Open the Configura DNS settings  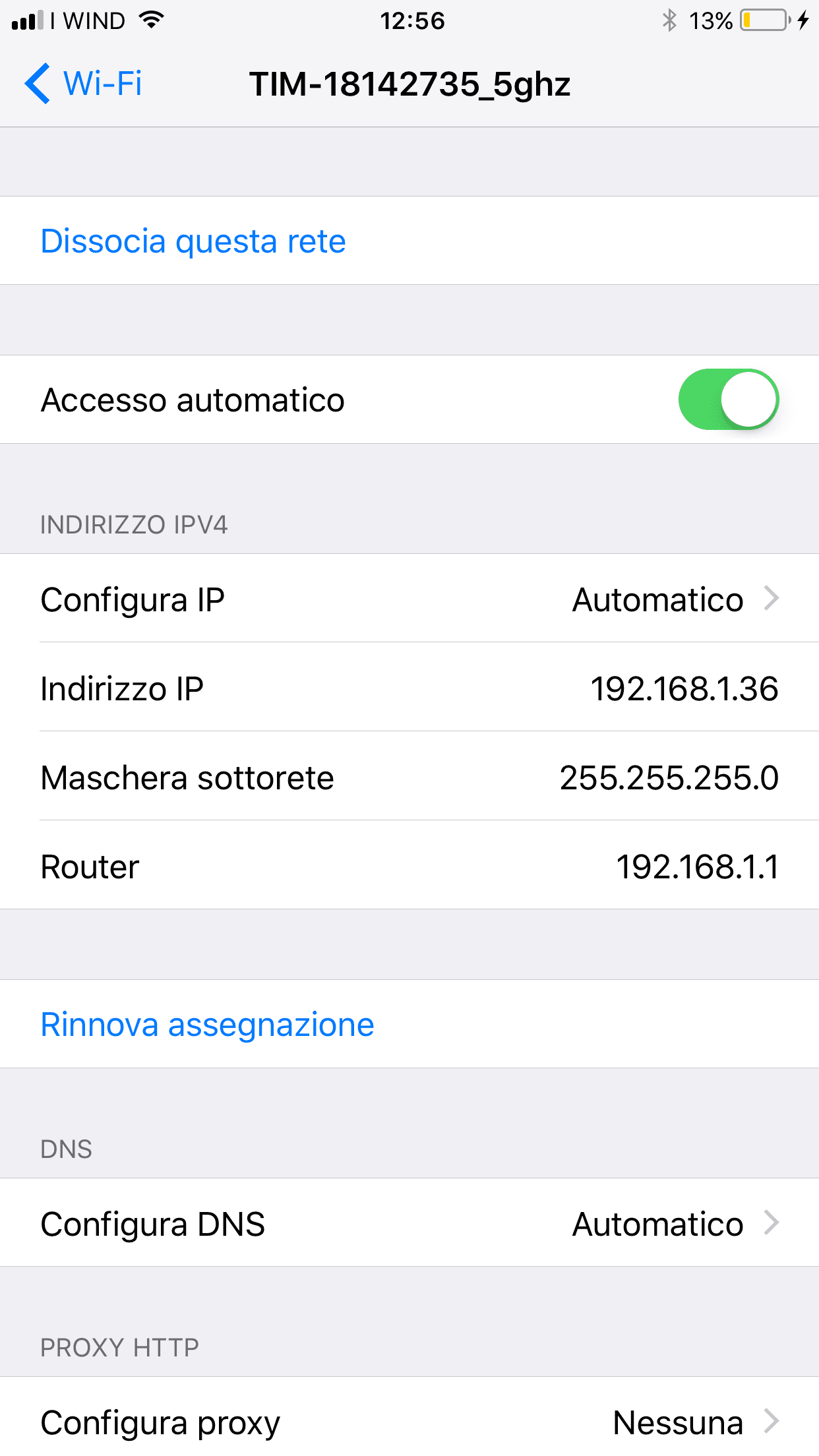[x=409, y=1223]
